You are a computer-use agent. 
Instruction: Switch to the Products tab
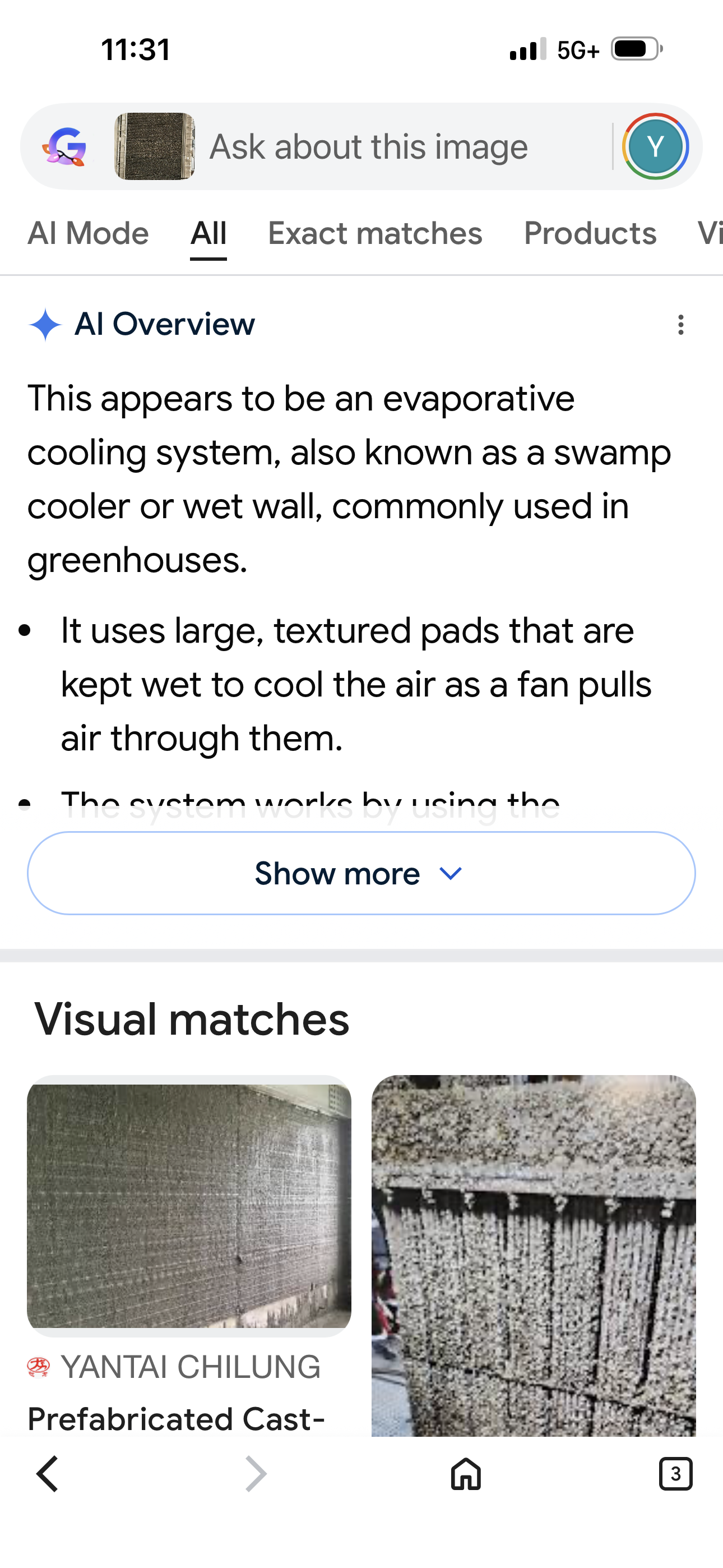tap(590, 234)
